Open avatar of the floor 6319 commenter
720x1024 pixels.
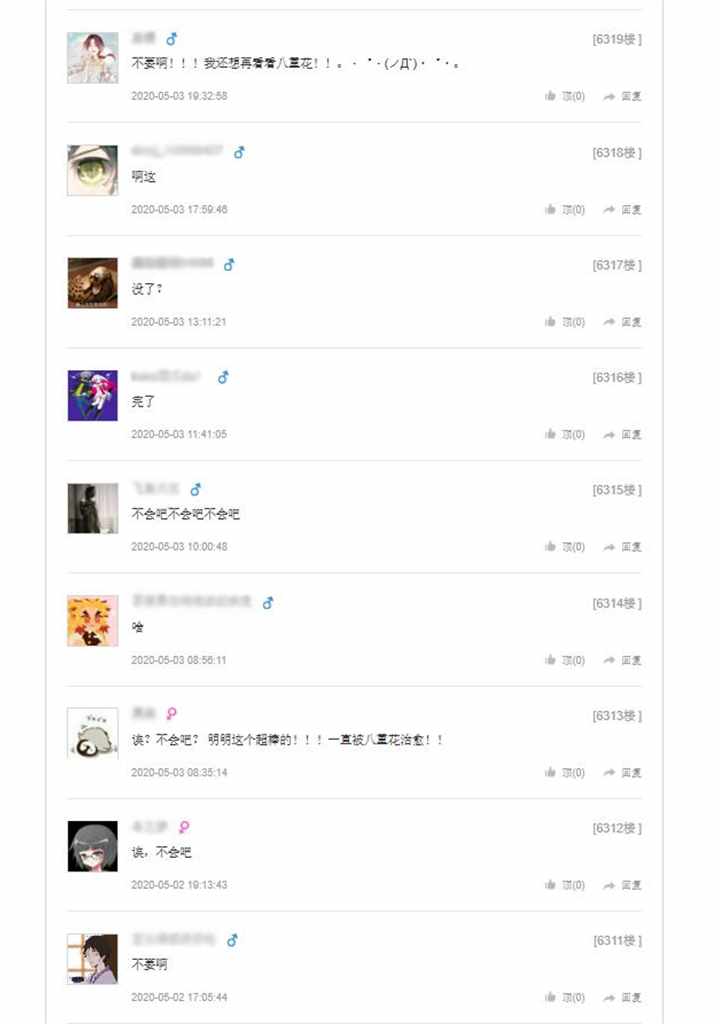pos(92,58)
